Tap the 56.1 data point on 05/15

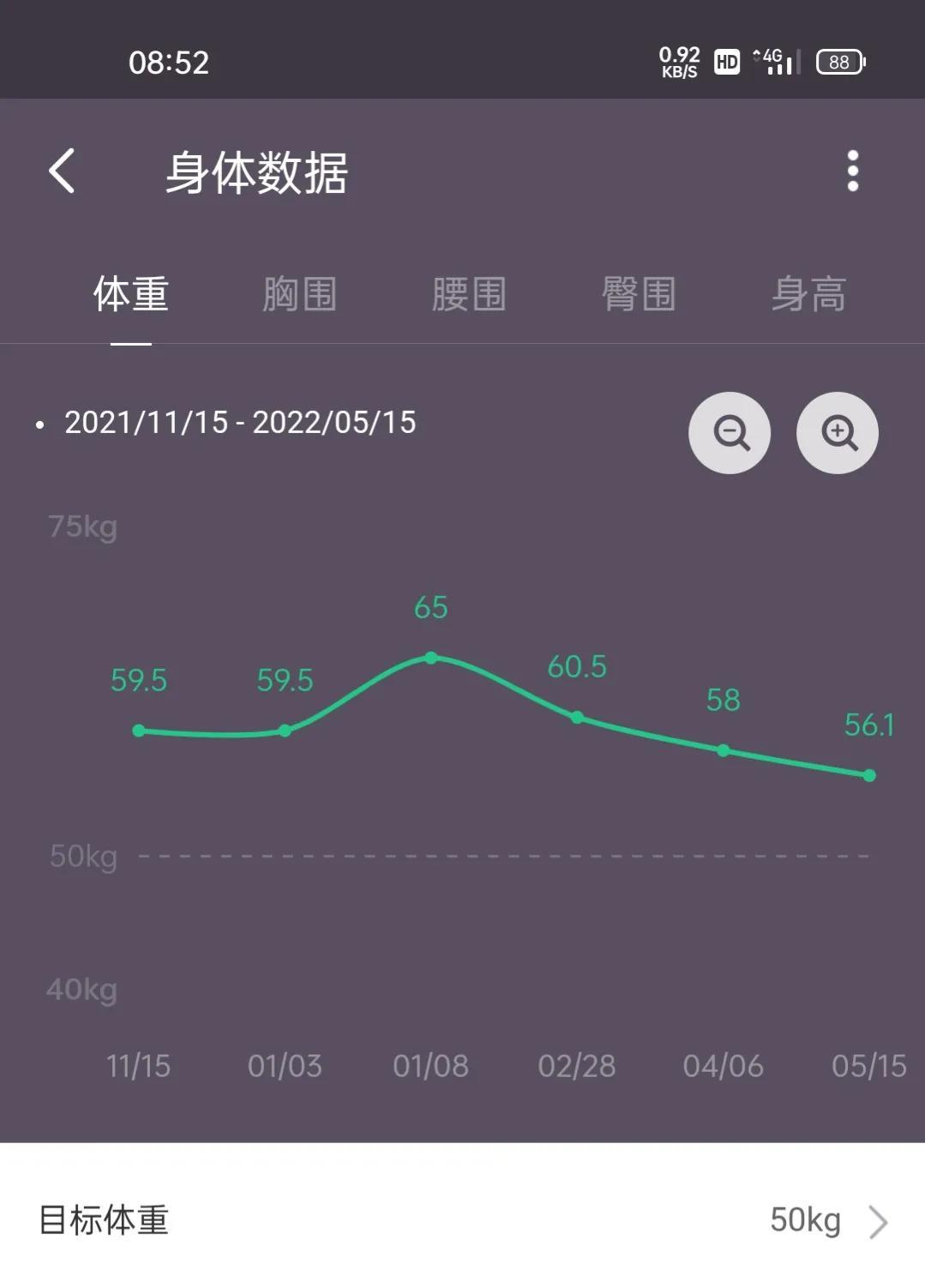click(869, 775)
